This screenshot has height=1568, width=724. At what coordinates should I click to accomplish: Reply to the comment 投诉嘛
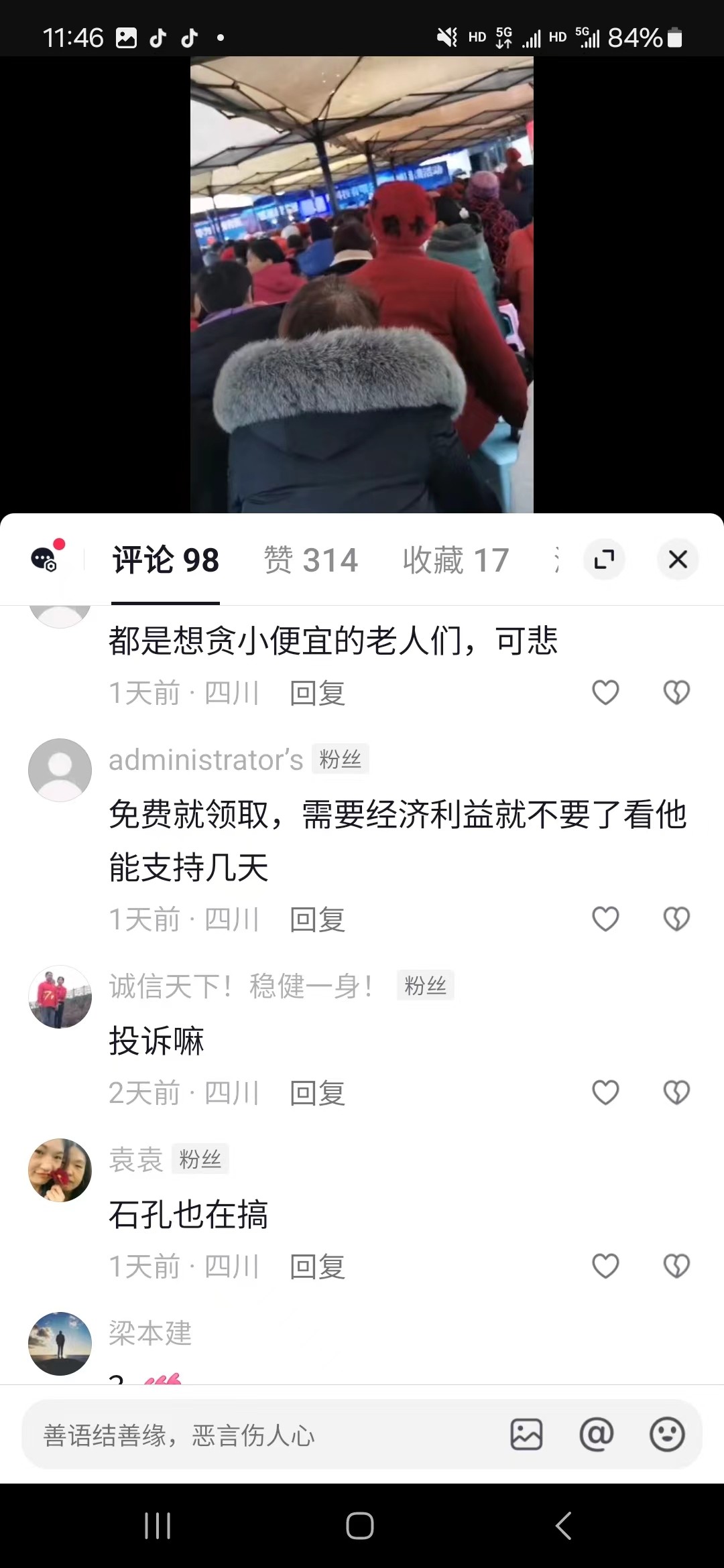click(317, 1093)
